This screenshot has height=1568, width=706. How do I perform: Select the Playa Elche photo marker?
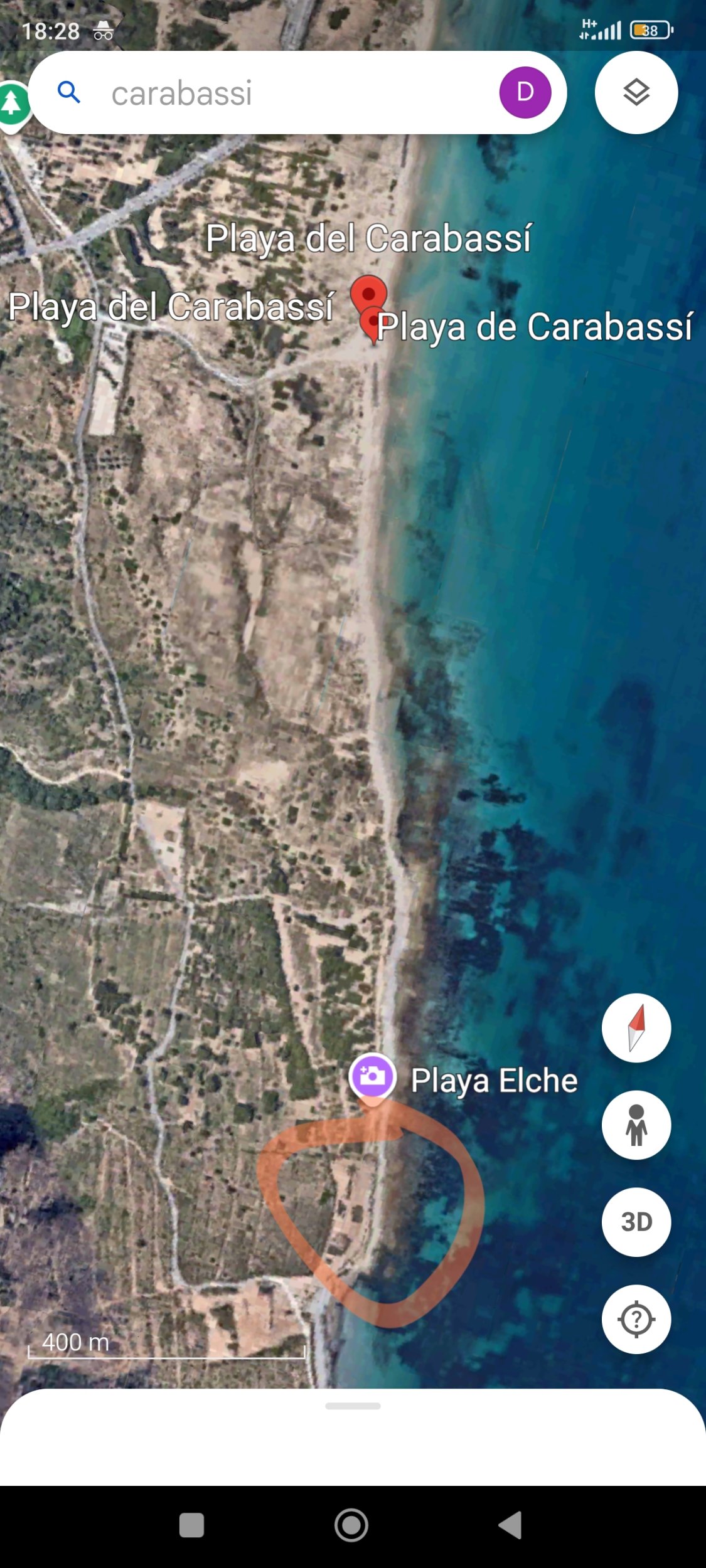coord(373,1077)
